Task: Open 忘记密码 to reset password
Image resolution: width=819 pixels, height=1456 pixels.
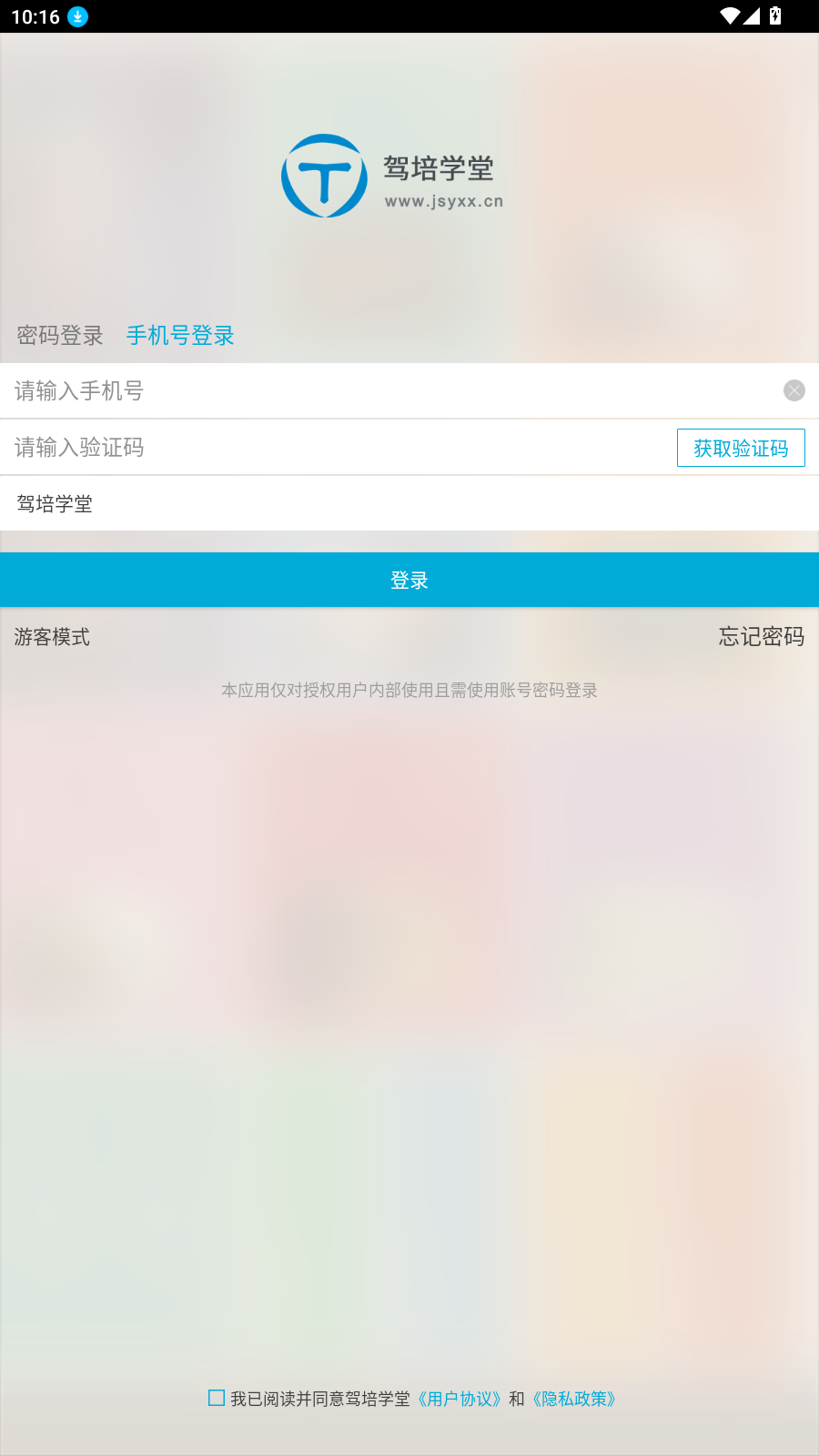Action: point(761,637)
